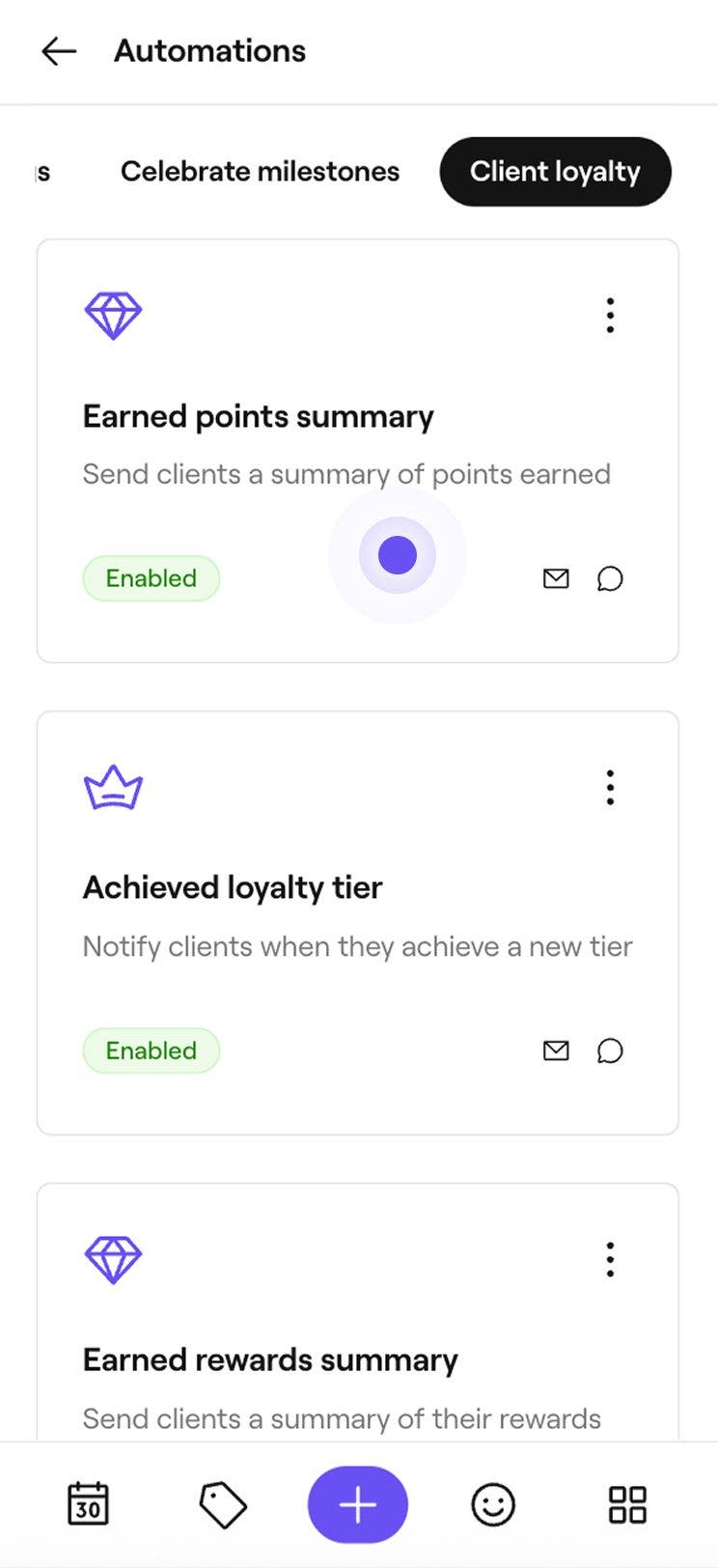Viewport: 718px width, 1568px height.
Task: Select the tag icon in bottom navigation
Action: point(223,1503)
